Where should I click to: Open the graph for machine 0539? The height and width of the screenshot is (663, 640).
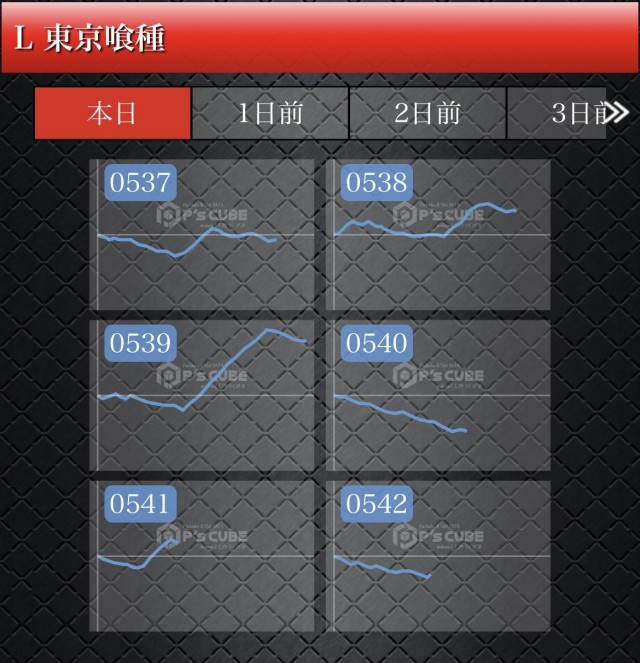click(202, 395)
